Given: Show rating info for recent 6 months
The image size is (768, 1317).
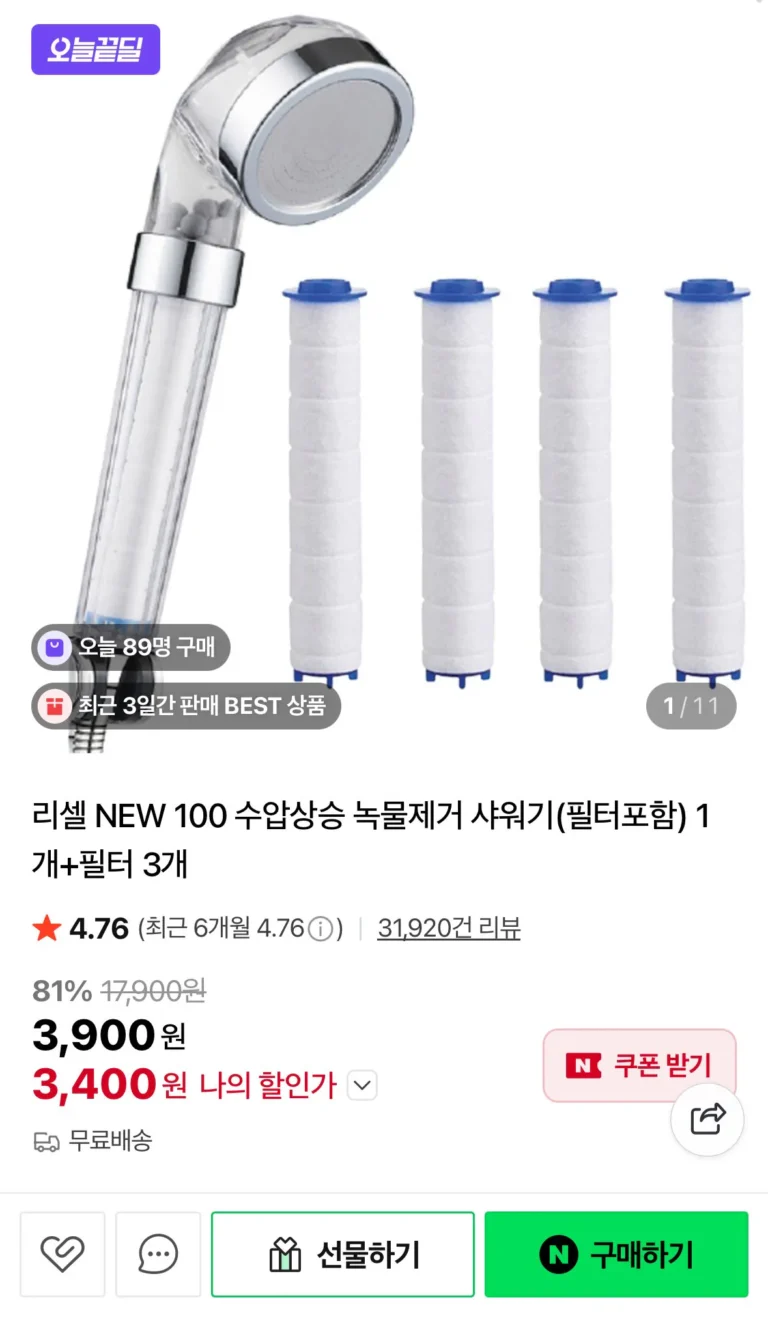Looking at the screenshot, I should point(320,929).
